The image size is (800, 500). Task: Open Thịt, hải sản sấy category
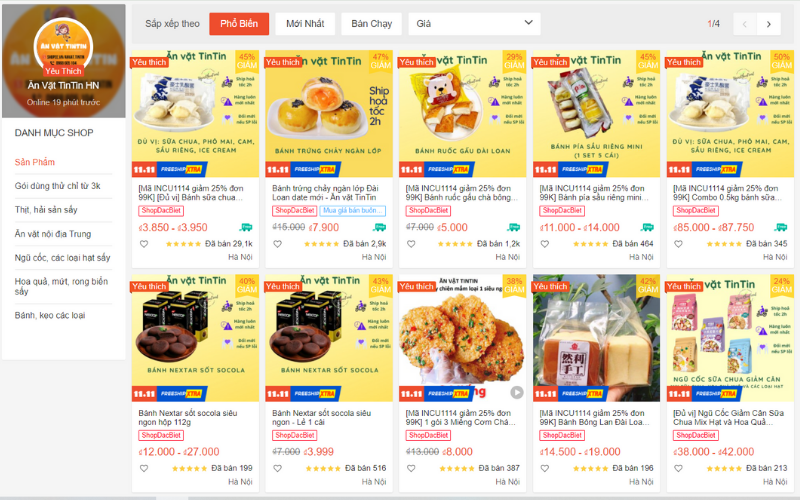pyautogui.click(x=46, y=210)
